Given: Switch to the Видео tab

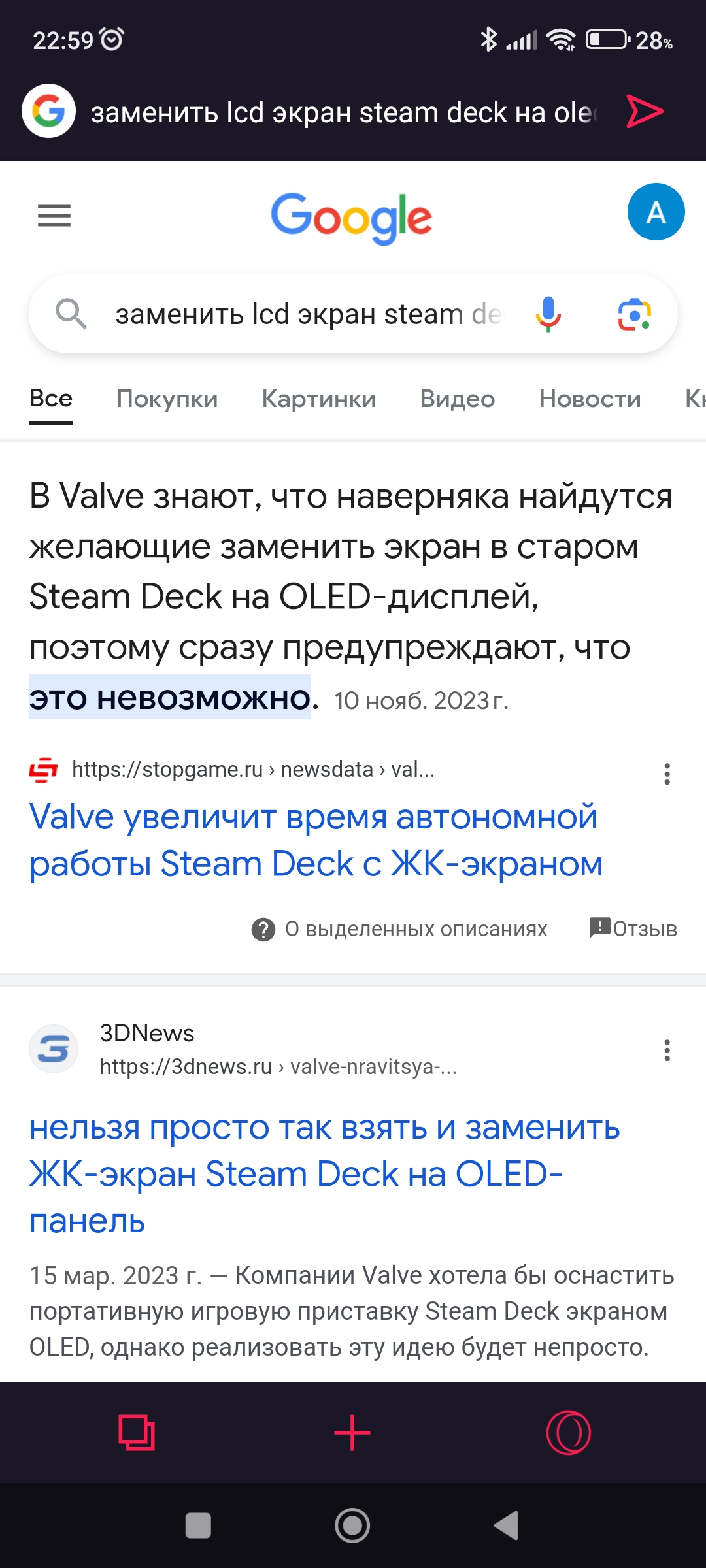Looking at the screenshot, I should point(458,399).
